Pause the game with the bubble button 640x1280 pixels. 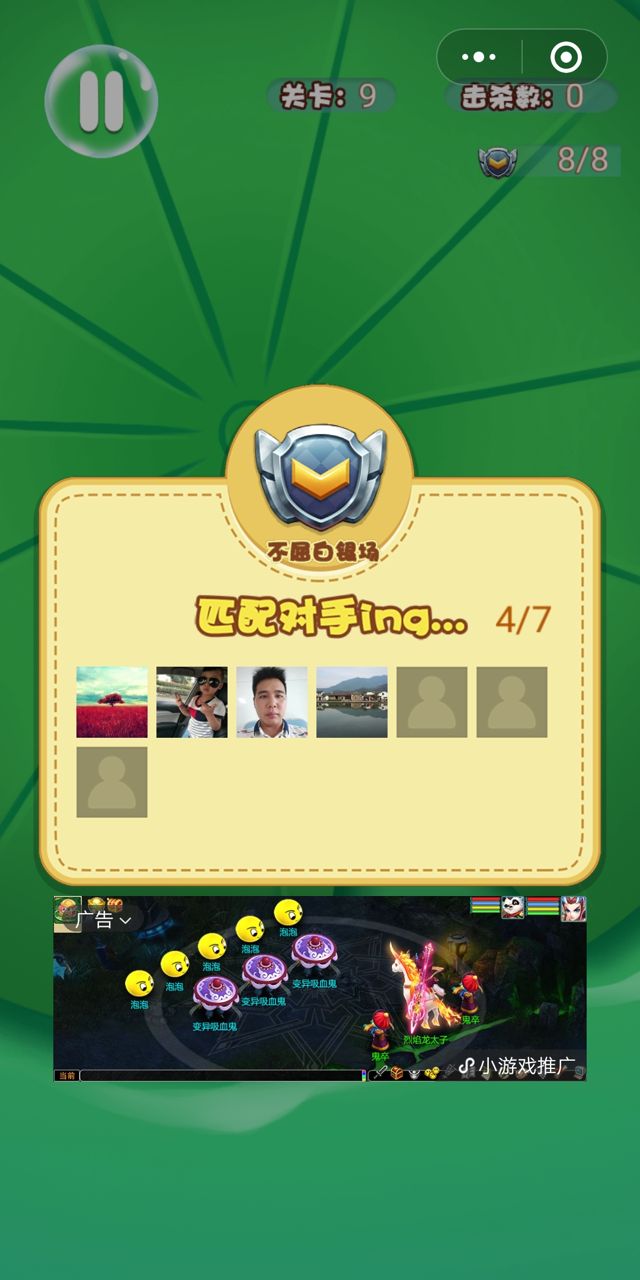[x=101, y=101]
